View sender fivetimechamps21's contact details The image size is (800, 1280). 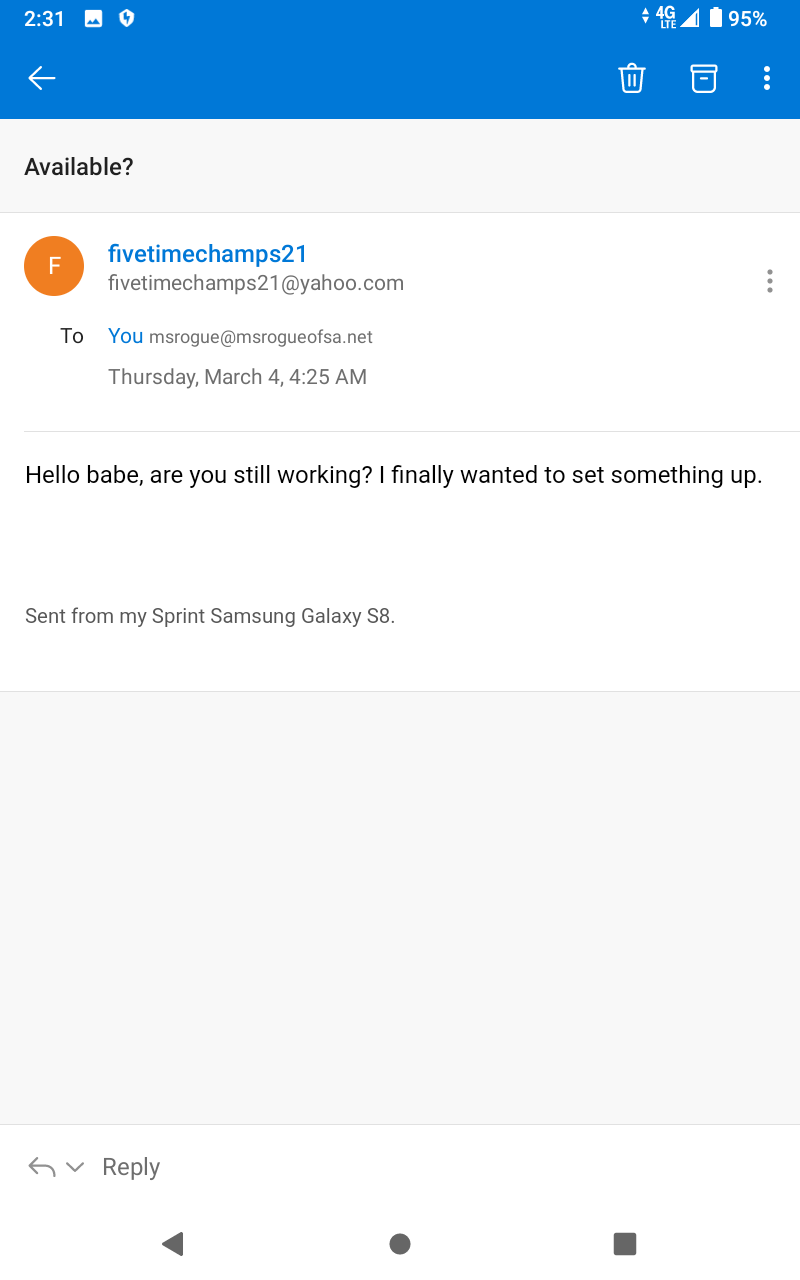[207, 254]
